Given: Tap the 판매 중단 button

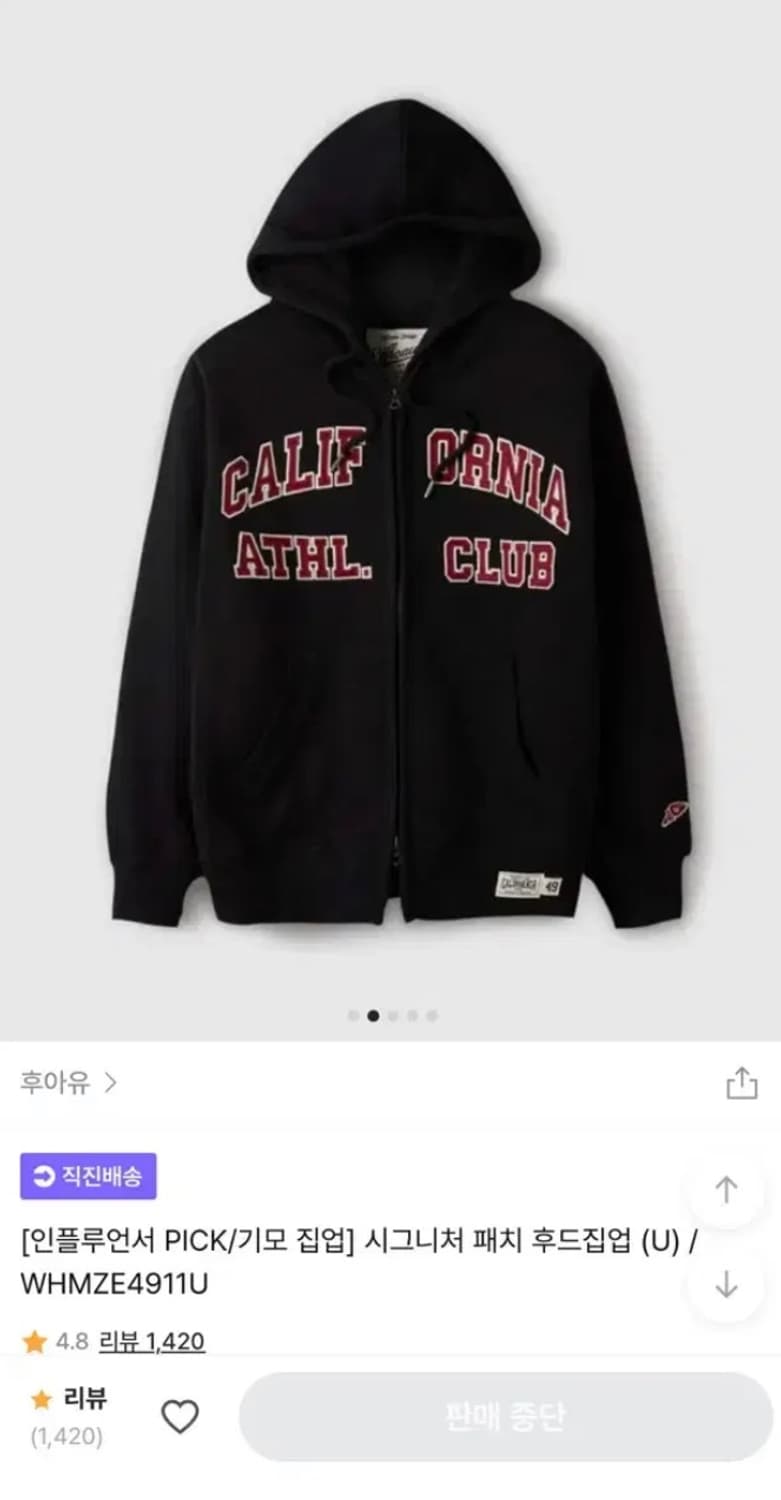Looking at the screenshot, I should (500, 1415).
